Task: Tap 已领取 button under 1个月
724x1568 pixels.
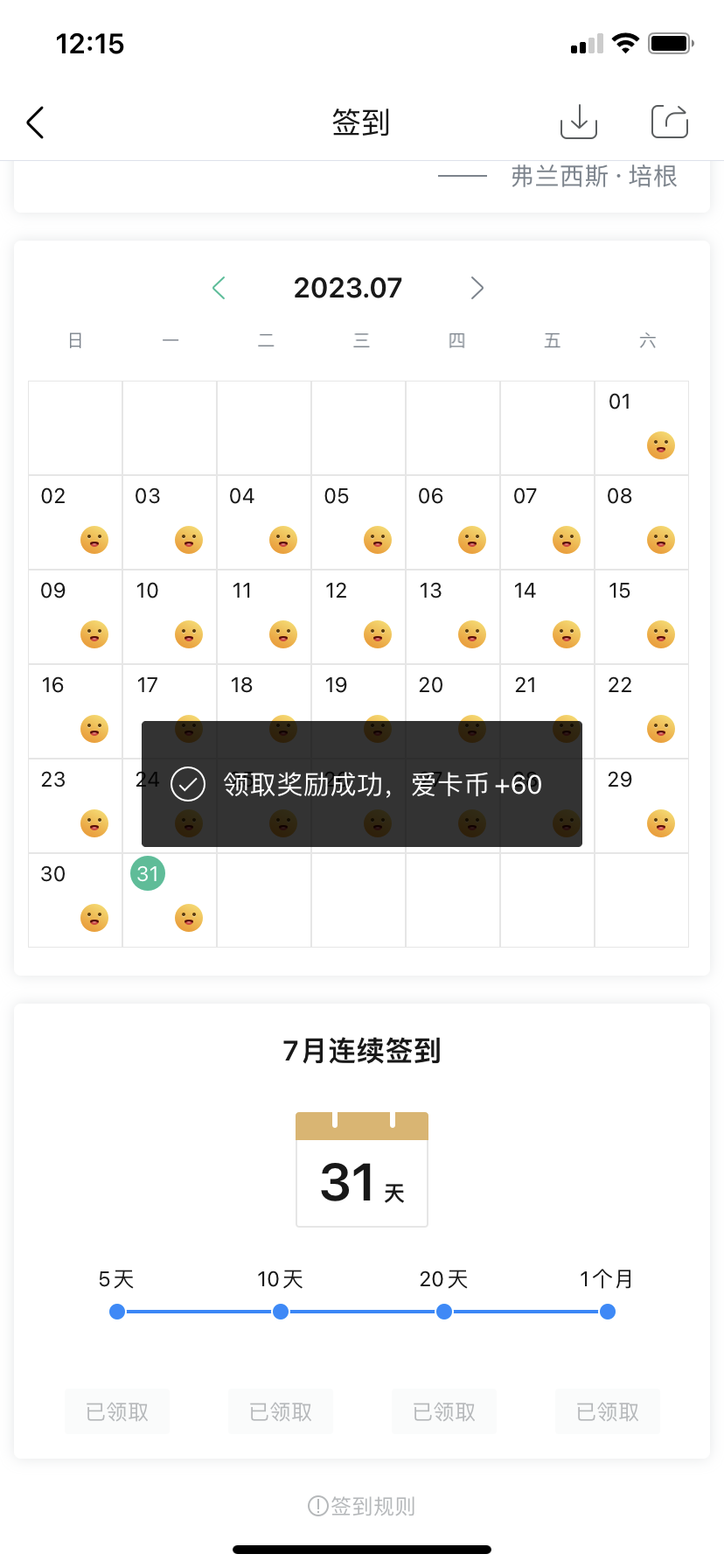Action: [x=608, y=1411]
